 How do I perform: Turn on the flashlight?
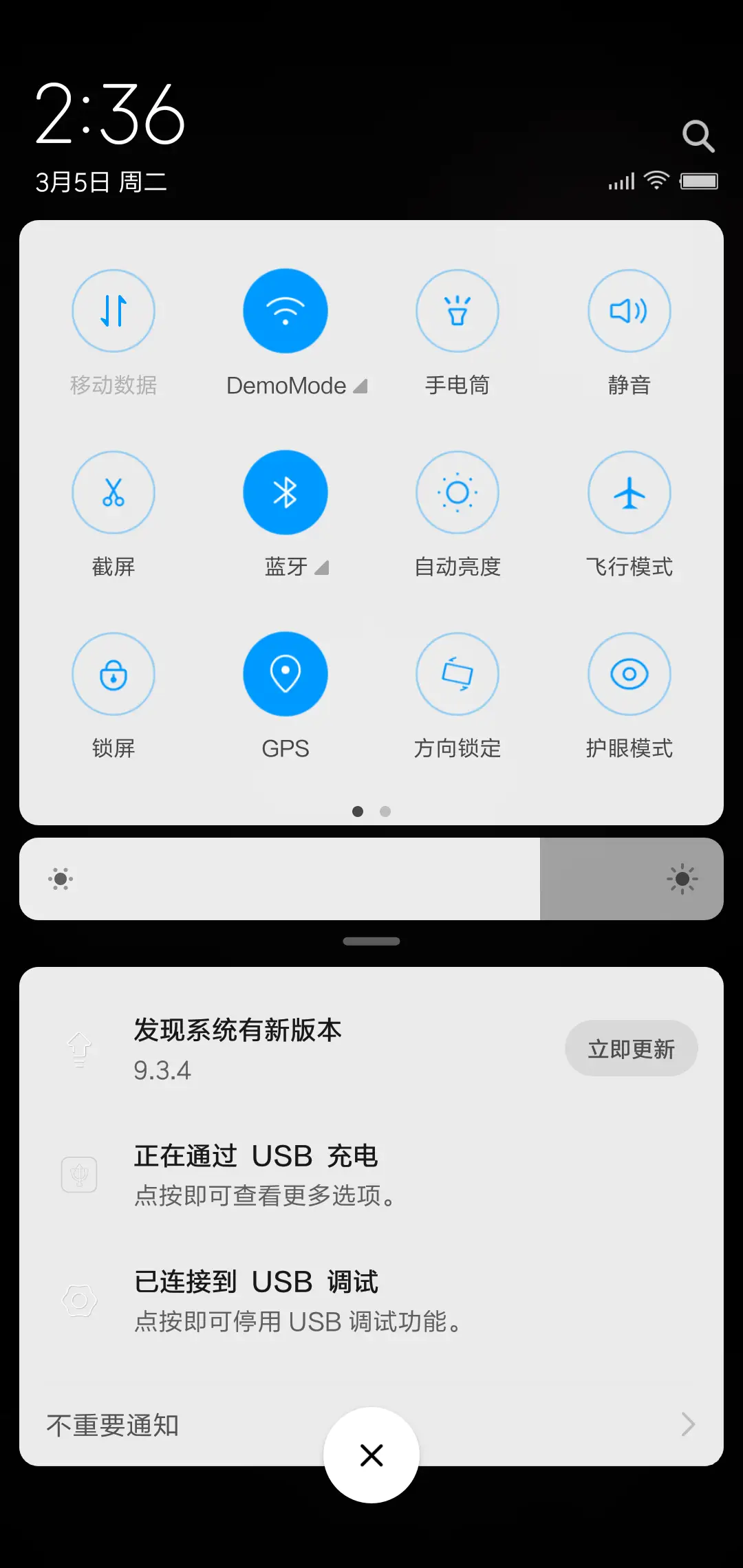pos(457,311)
